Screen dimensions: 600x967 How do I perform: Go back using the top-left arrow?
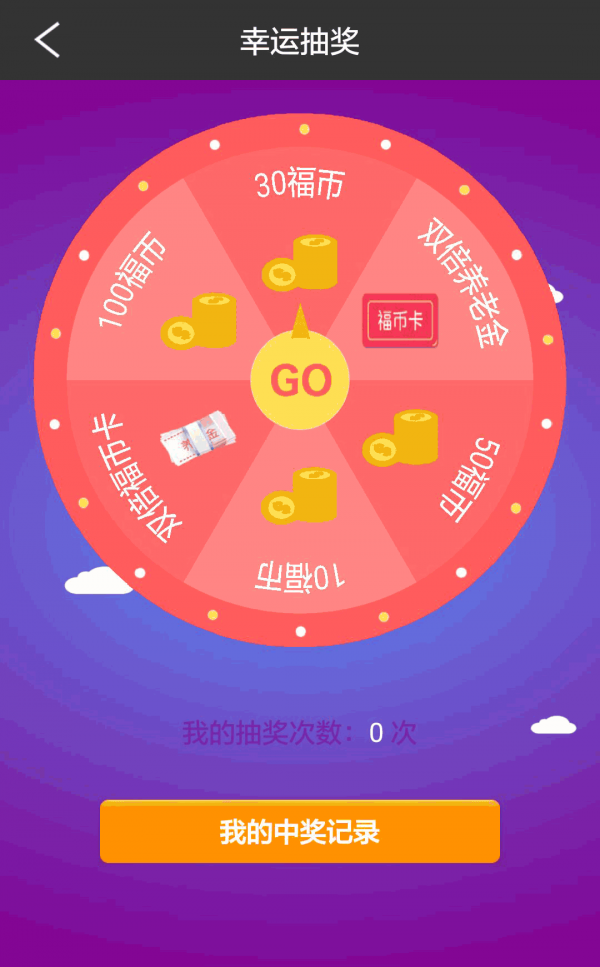[x=47, y=40]
